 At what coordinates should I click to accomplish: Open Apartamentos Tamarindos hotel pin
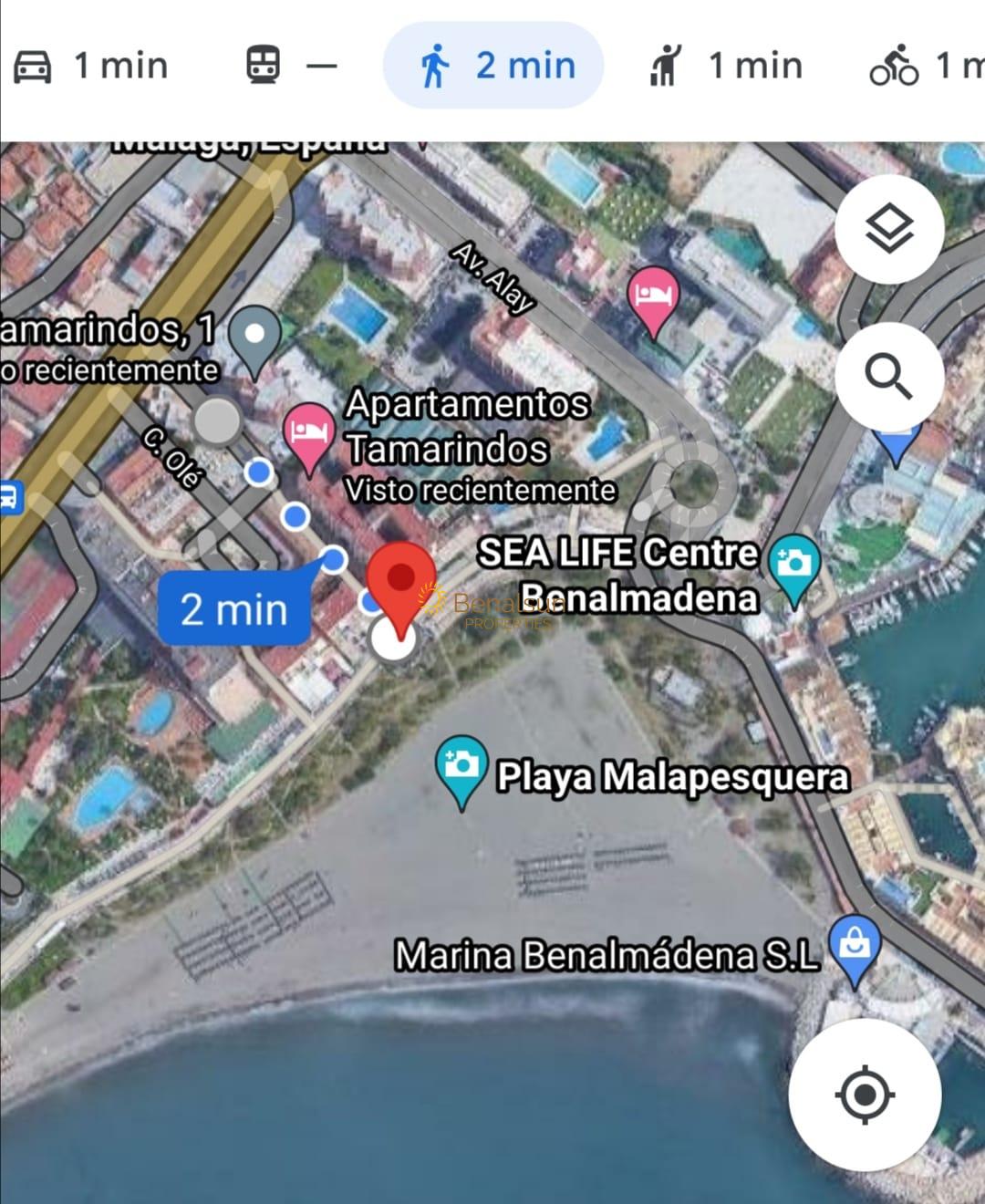(309, 433)
